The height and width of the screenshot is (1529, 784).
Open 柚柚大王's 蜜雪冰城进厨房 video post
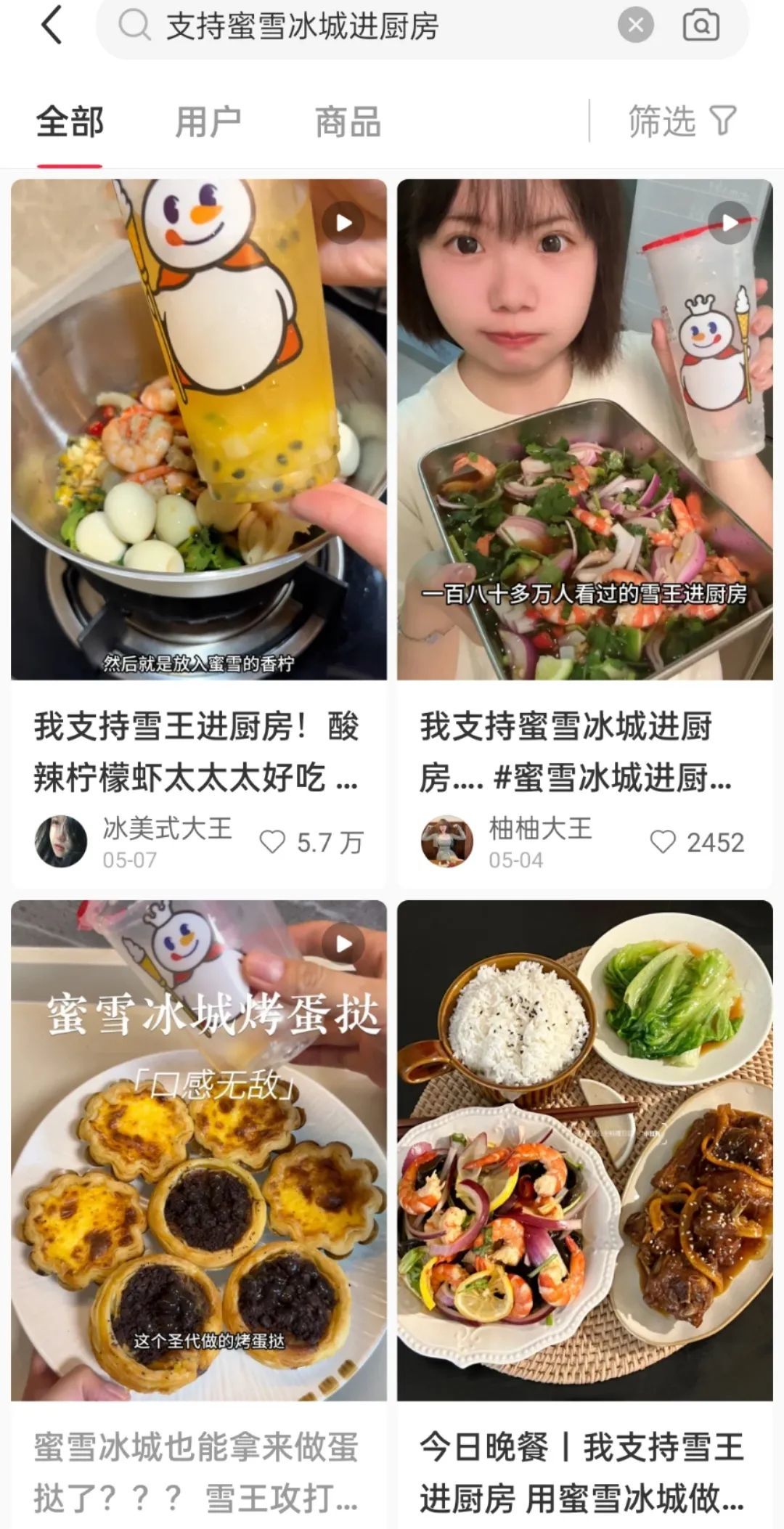(584, 430)
